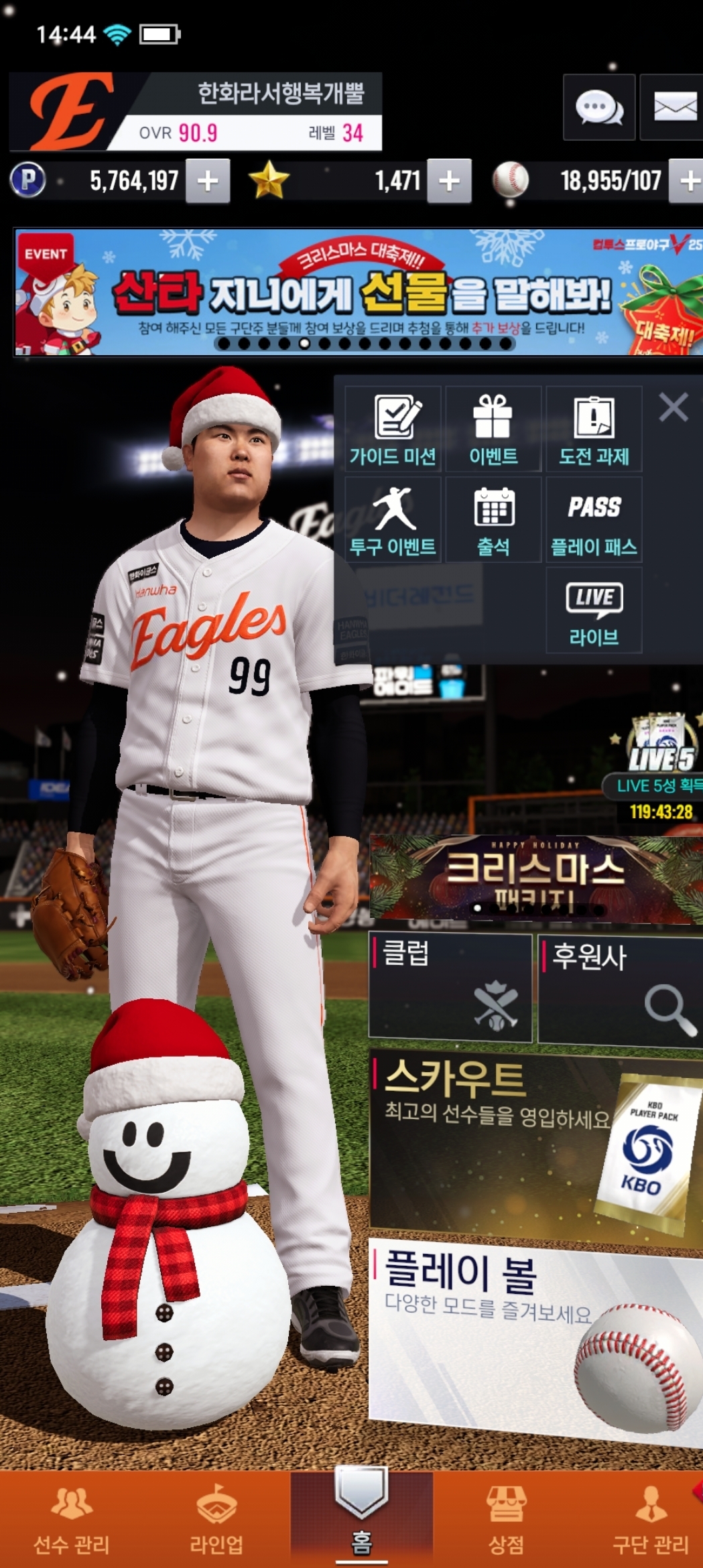703x1568 pixels.
Task: Open the mailbox envelope icon
Action: [x=673, y=108]
